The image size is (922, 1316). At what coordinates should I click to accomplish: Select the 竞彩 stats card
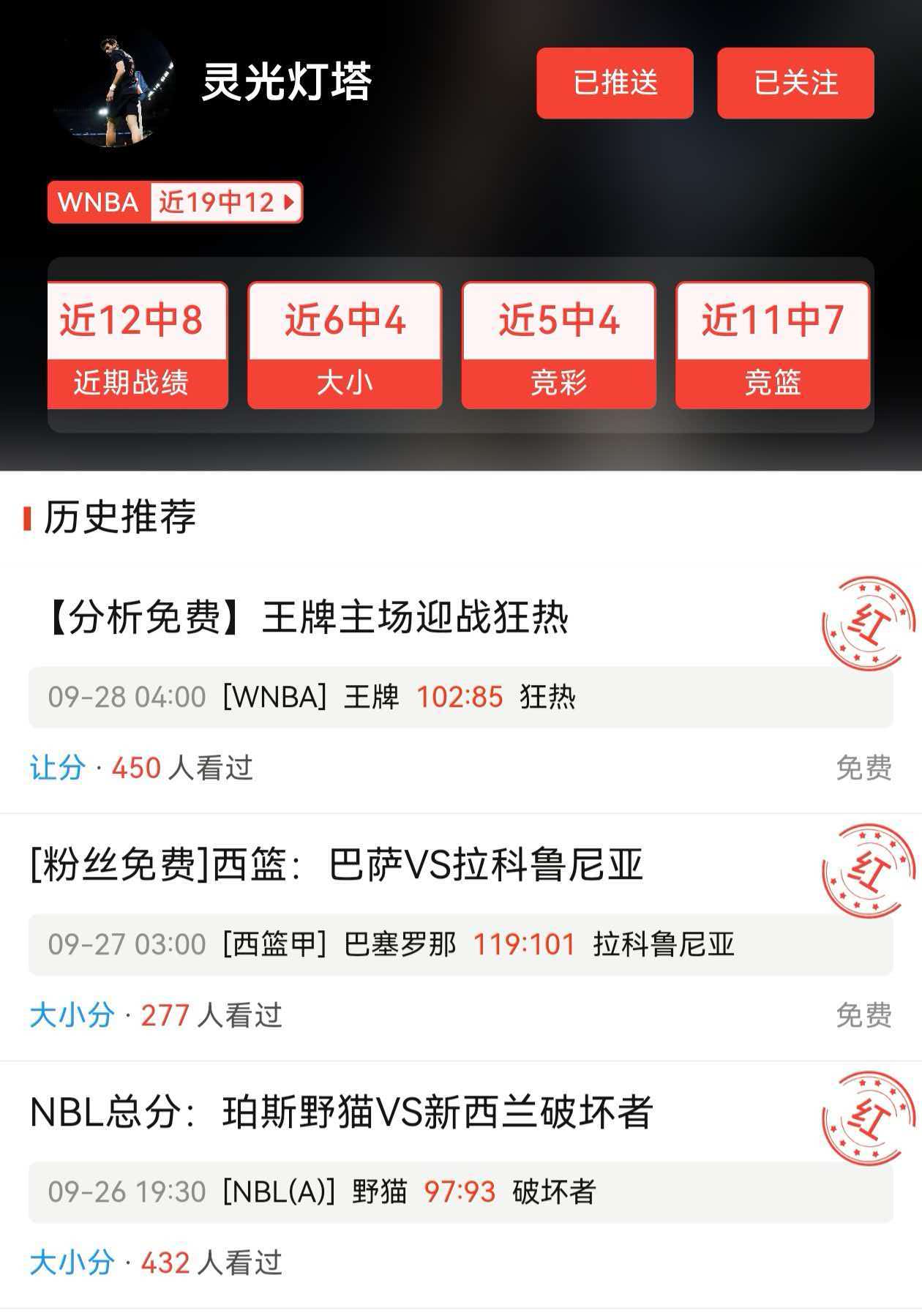tap(558, 345)
